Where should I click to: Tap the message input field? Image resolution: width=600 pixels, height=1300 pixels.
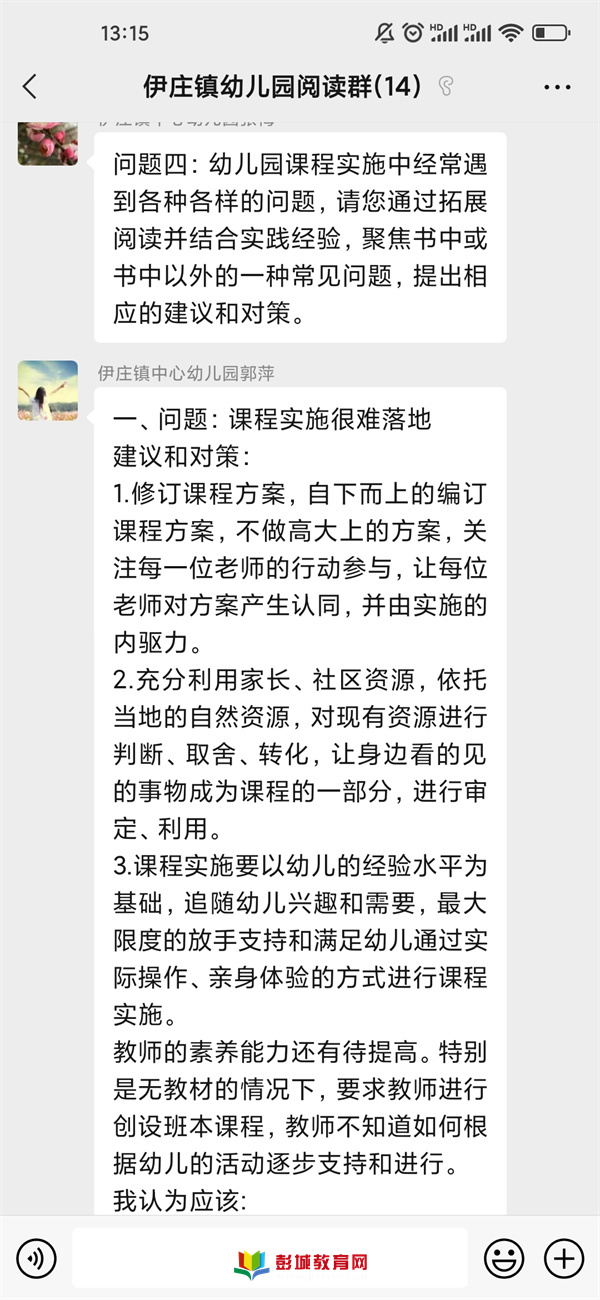pyautogui.click(x=270, y=1258)
